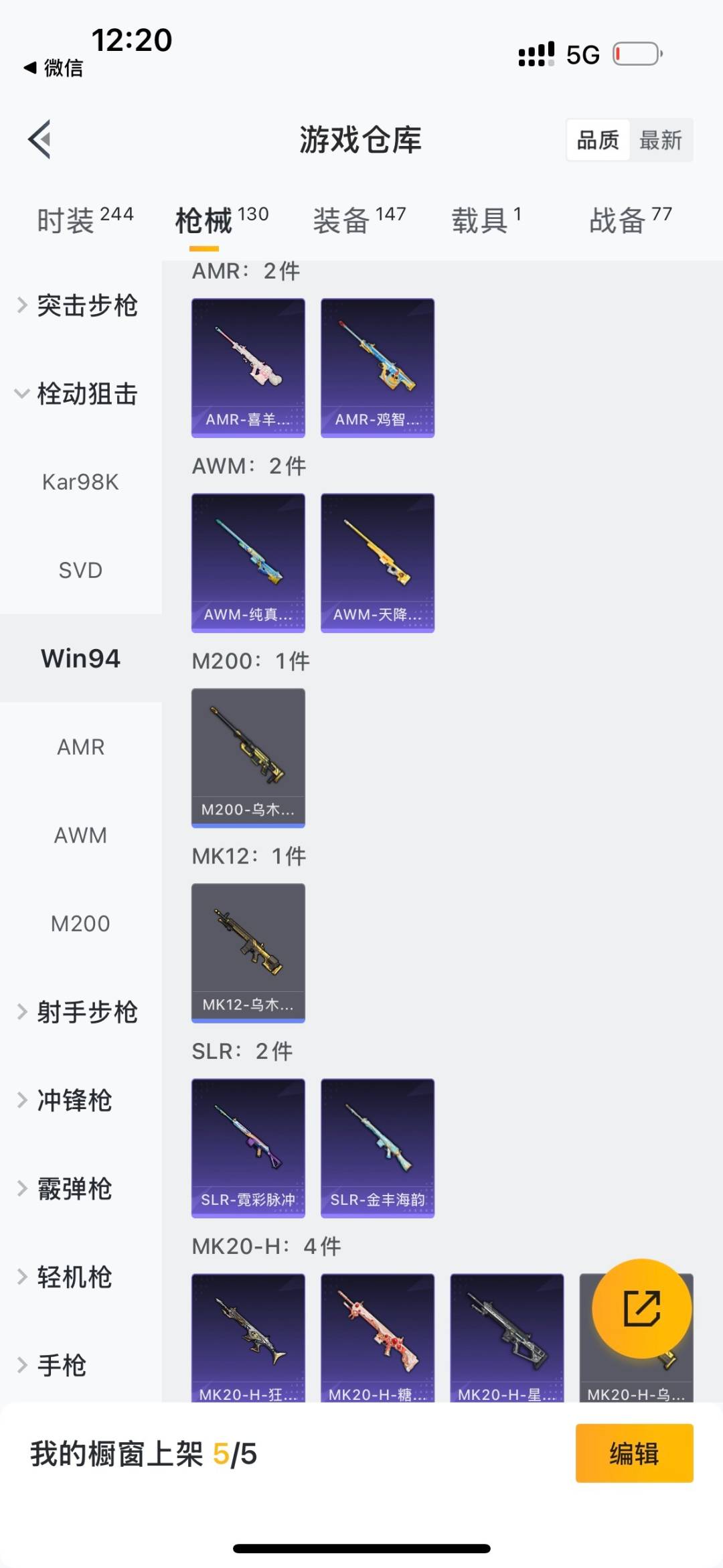Viewport: 723px width, 1568px height.
Task: View the AWM-天降 skin details
Action: click(377, 561)
